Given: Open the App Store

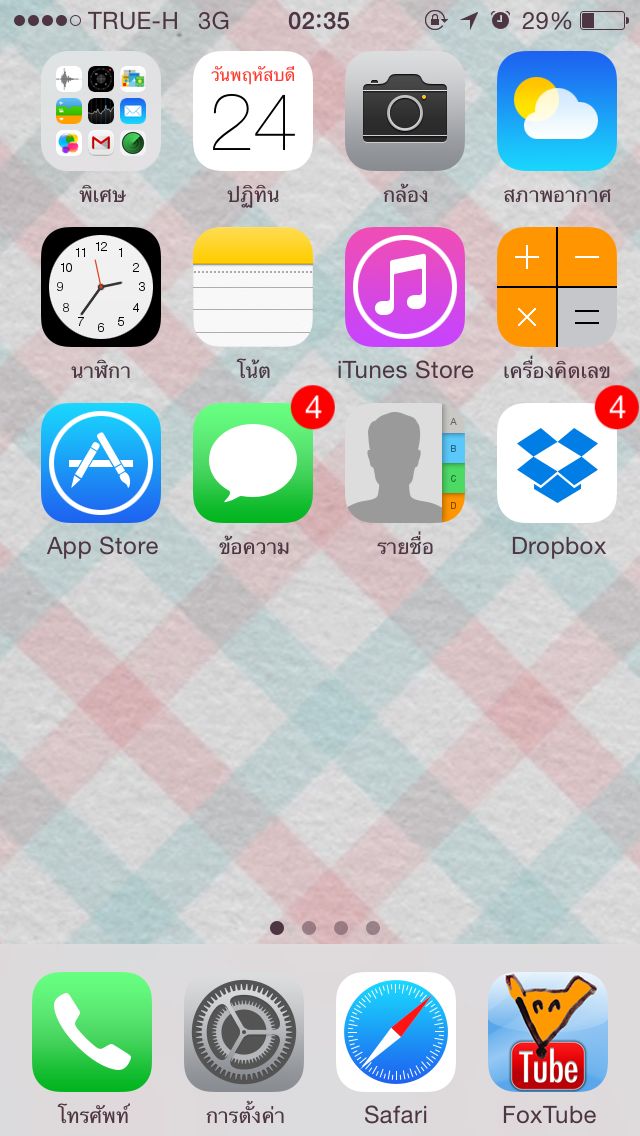Looking at the screenshot, I should pos(101,463).
